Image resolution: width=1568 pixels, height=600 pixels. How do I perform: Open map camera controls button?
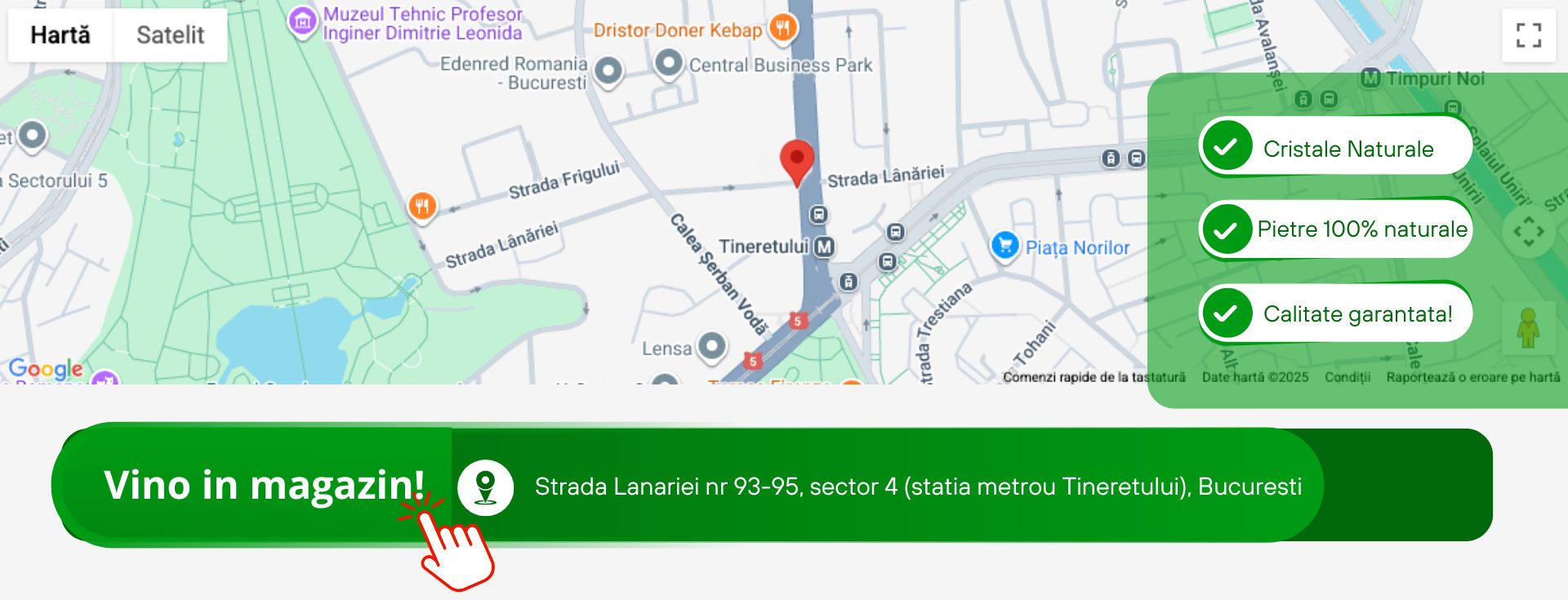(1528, 232)
